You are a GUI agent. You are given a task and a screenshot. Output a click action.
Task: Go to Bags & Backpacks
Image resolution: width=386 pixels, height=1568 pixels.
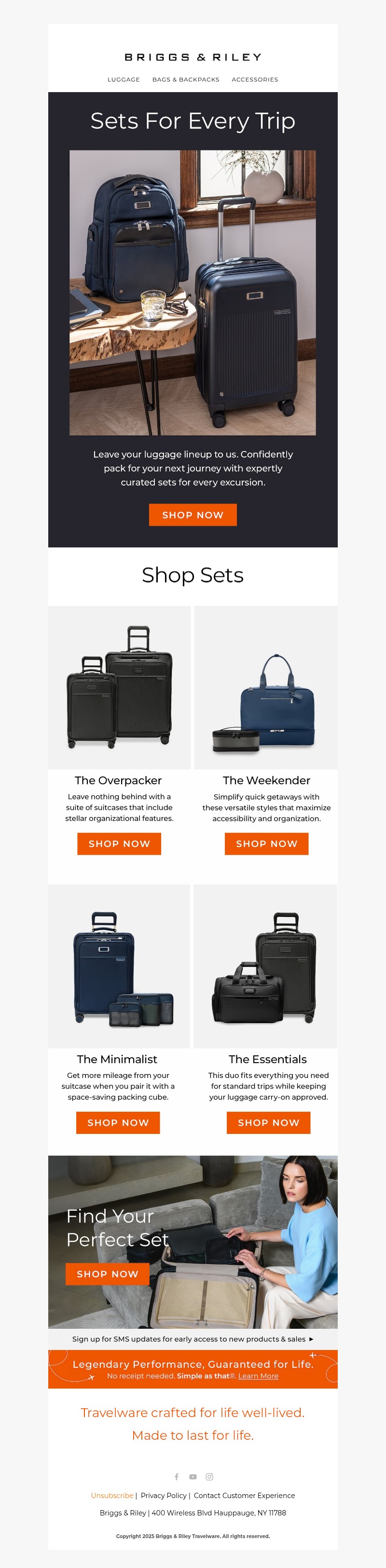click(186, 80)
